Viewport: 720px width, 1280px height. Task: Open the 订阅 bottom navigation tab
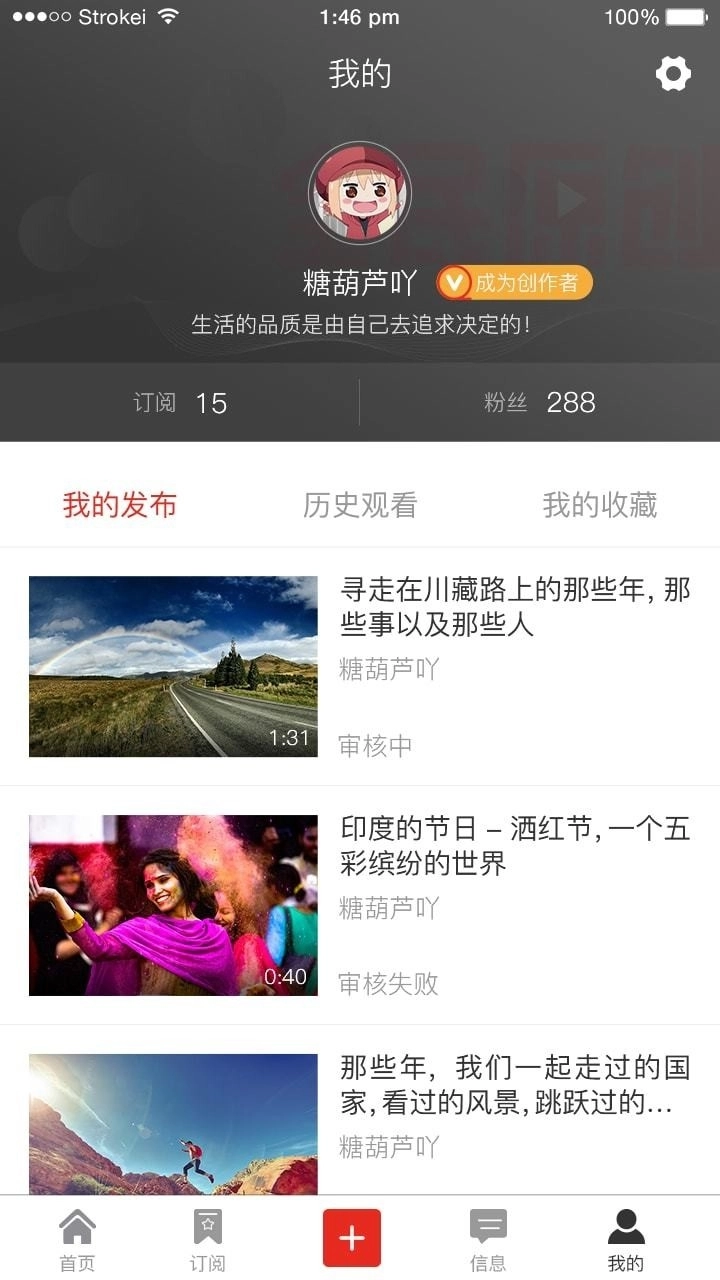(207, 1240)
